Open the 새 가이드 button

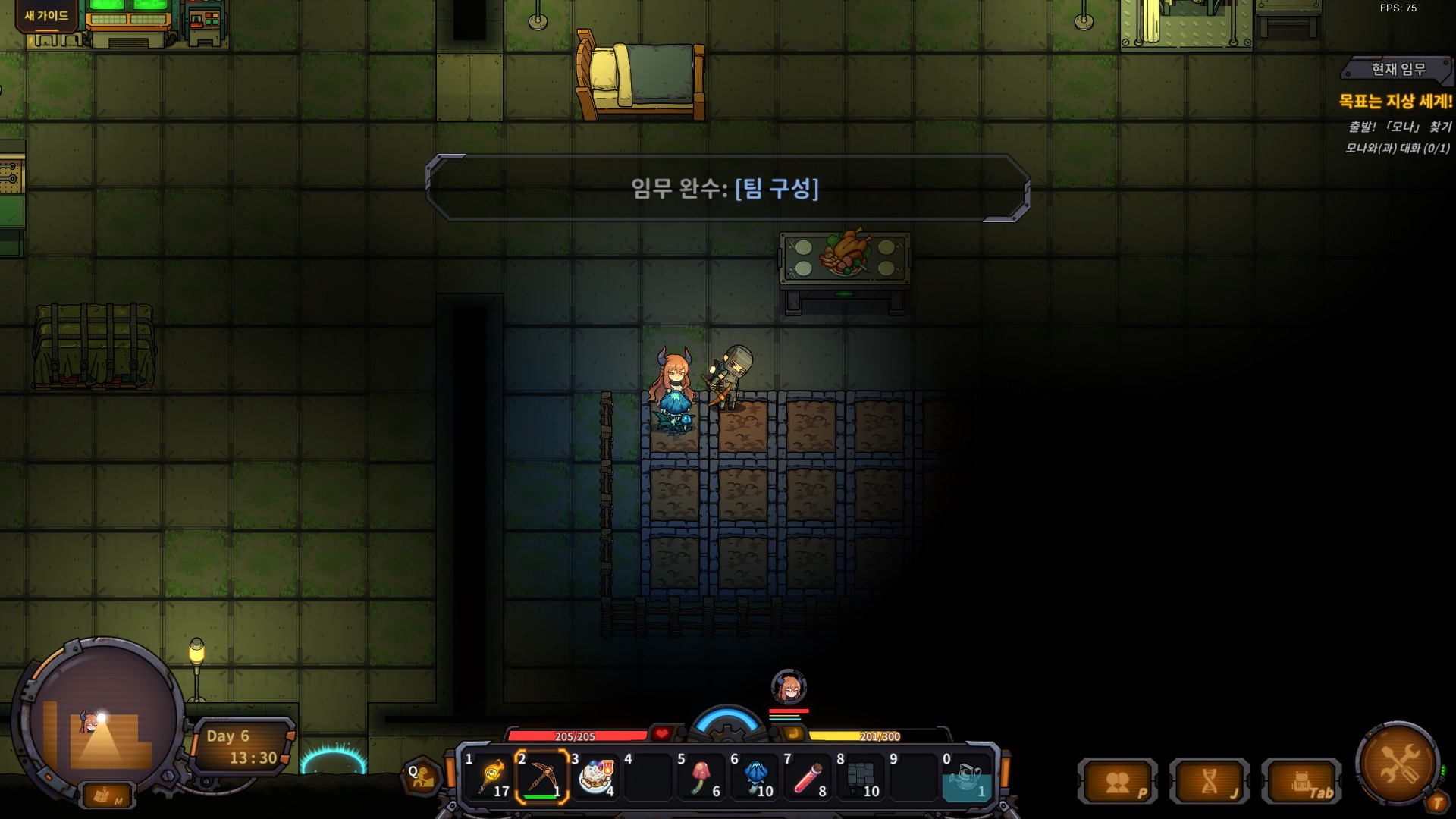point(46,16)
